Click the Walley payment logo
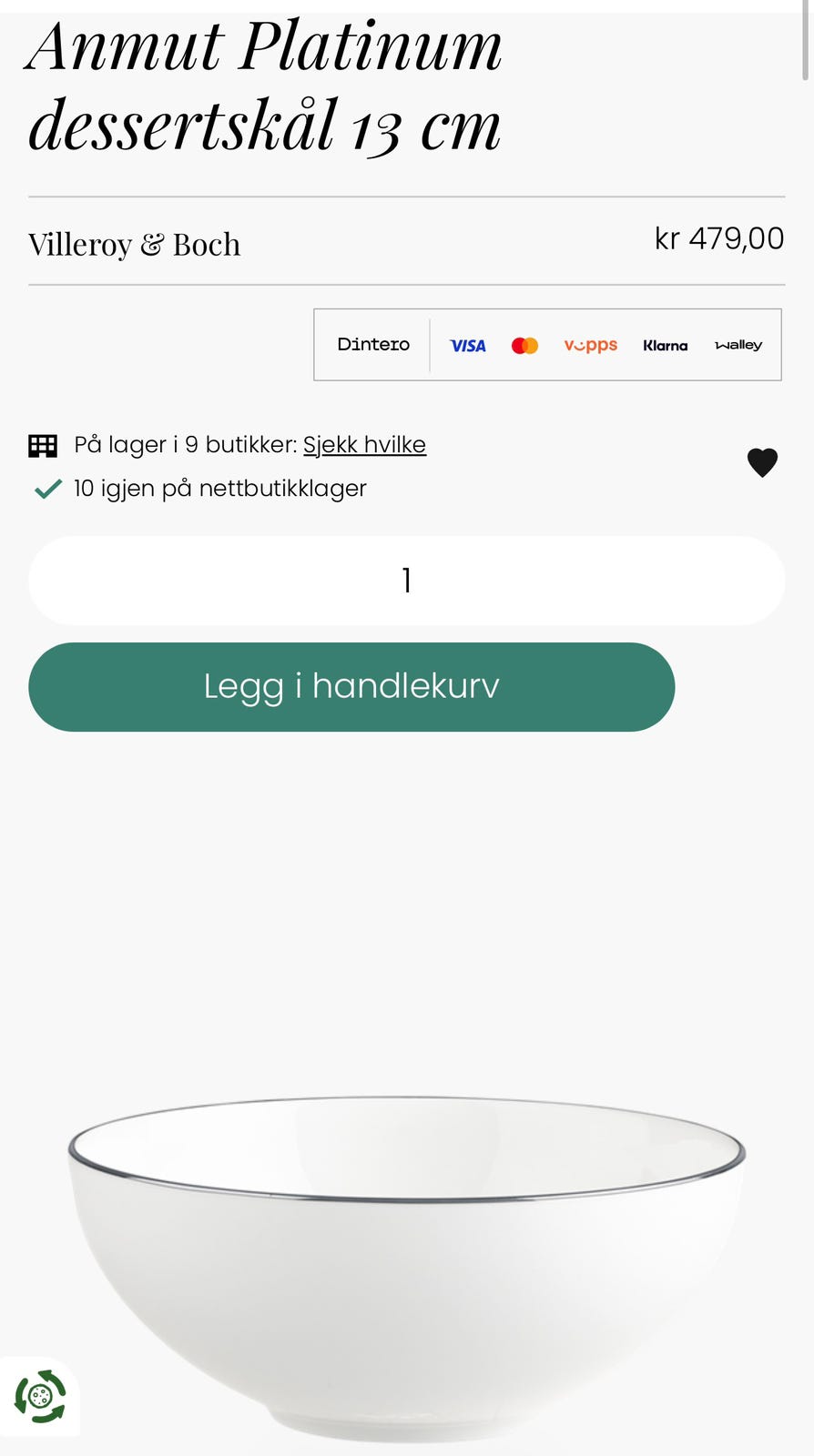Viewport: 814px width, 1456px height. tap(738, 346)
